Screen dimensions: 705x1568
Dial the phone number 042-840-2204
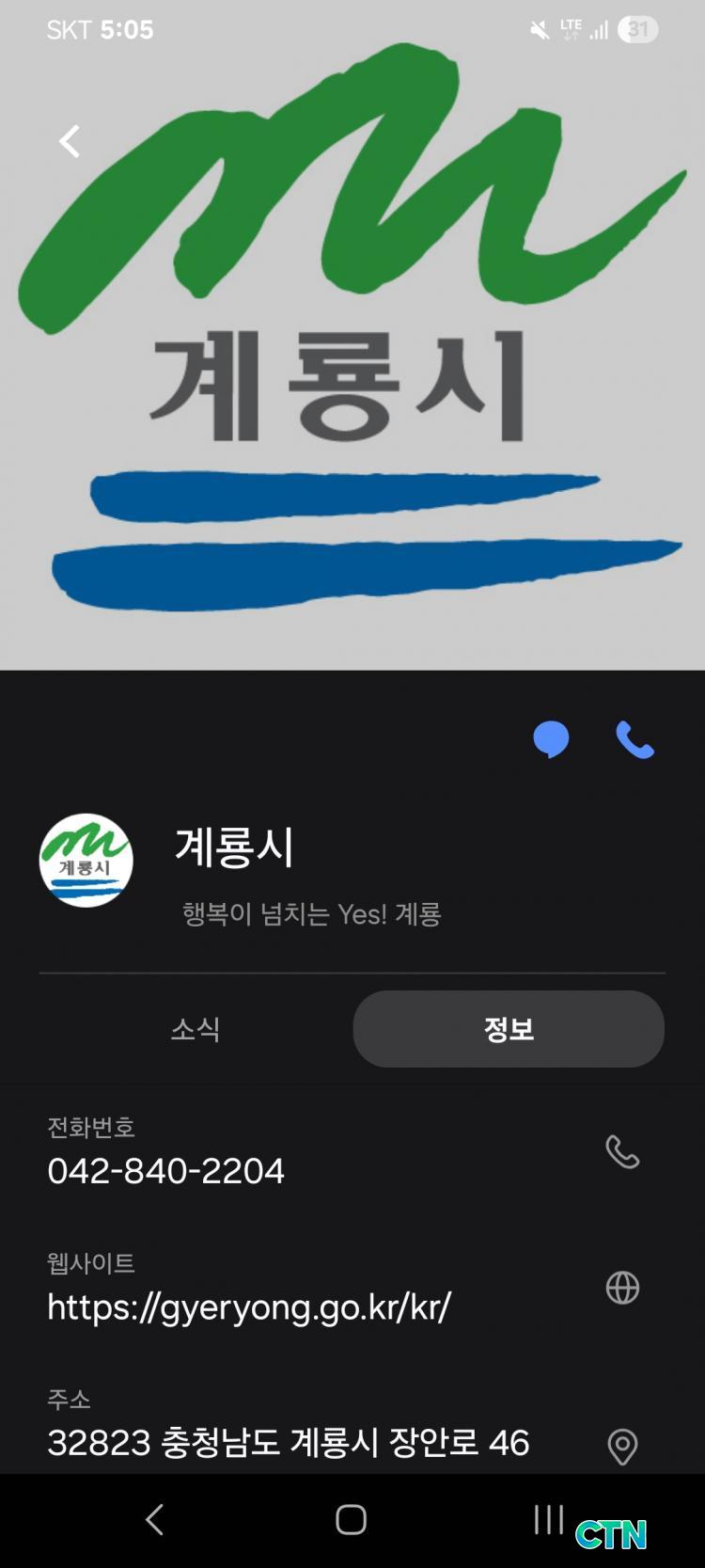(621, 1151)
